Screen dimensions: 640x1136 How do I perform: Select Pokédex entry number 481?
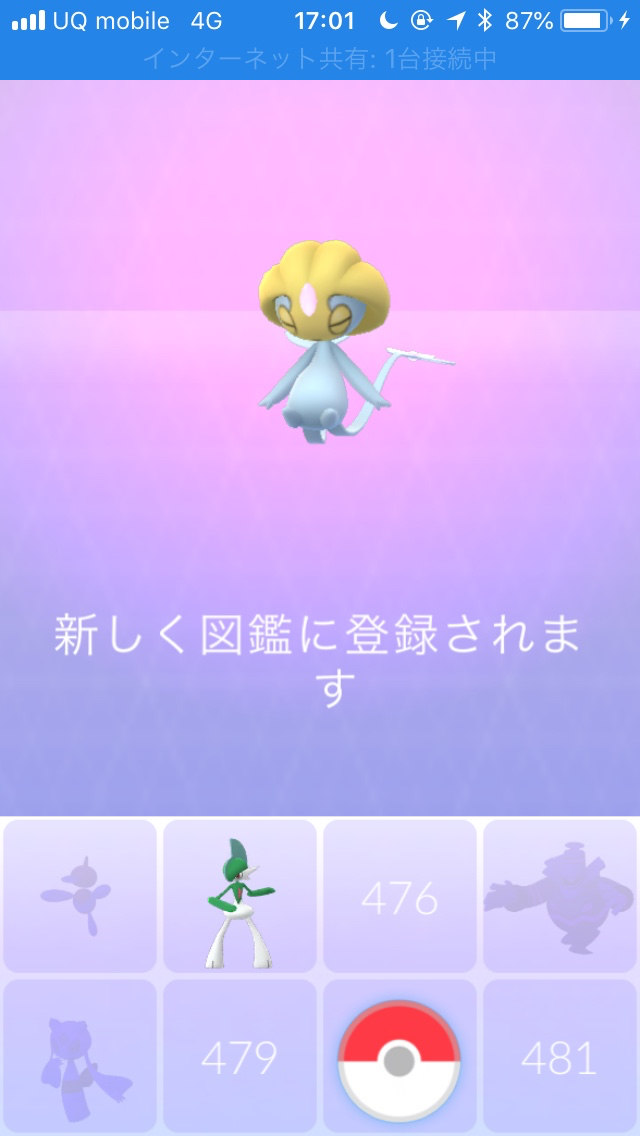coord(559,1056)
